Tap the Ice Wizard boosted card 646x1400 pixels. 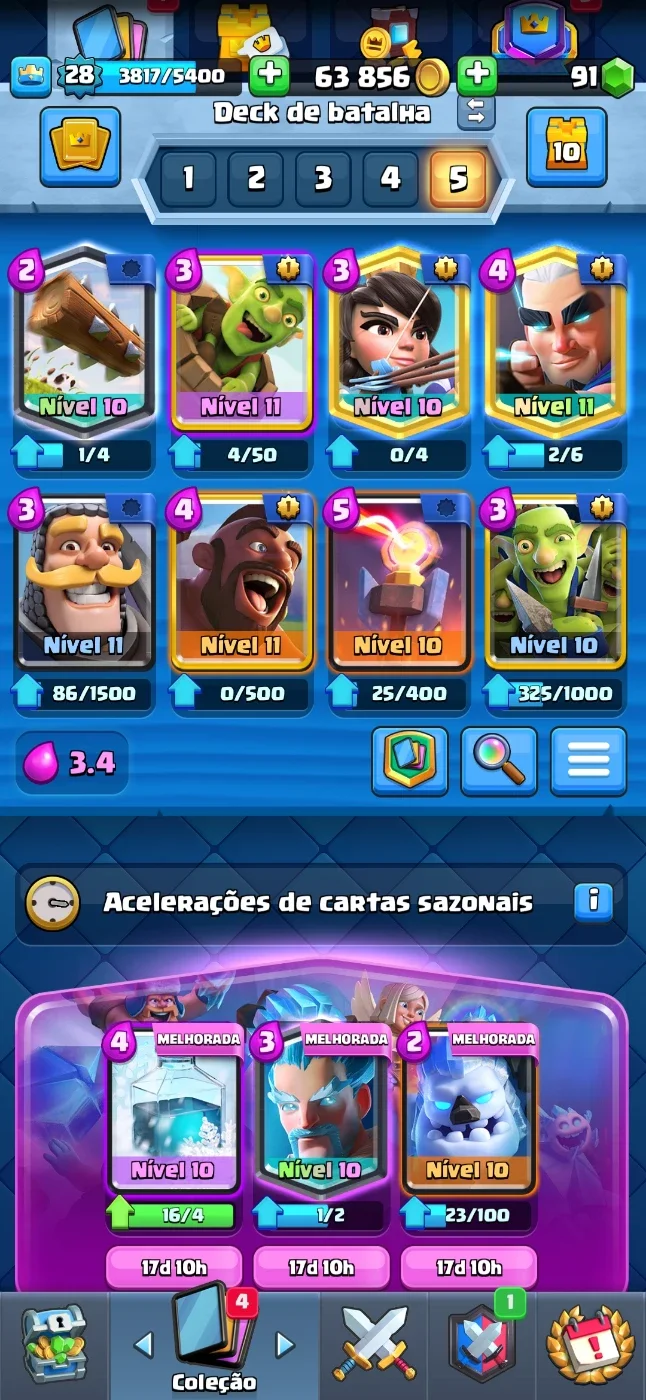[x=320, y=1115]
